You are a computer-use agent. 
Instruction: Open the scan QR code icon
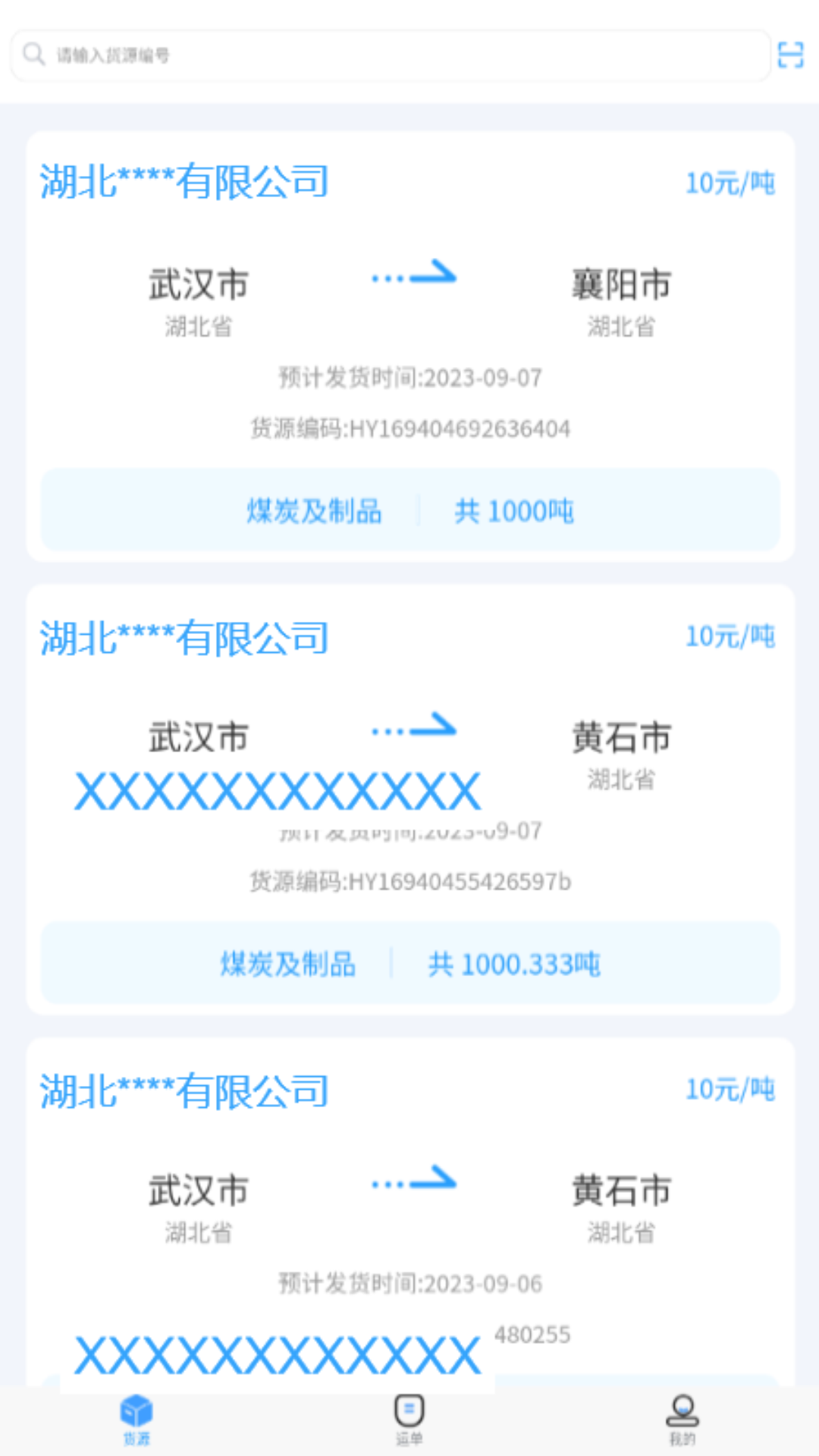click(x=792, y=55)
